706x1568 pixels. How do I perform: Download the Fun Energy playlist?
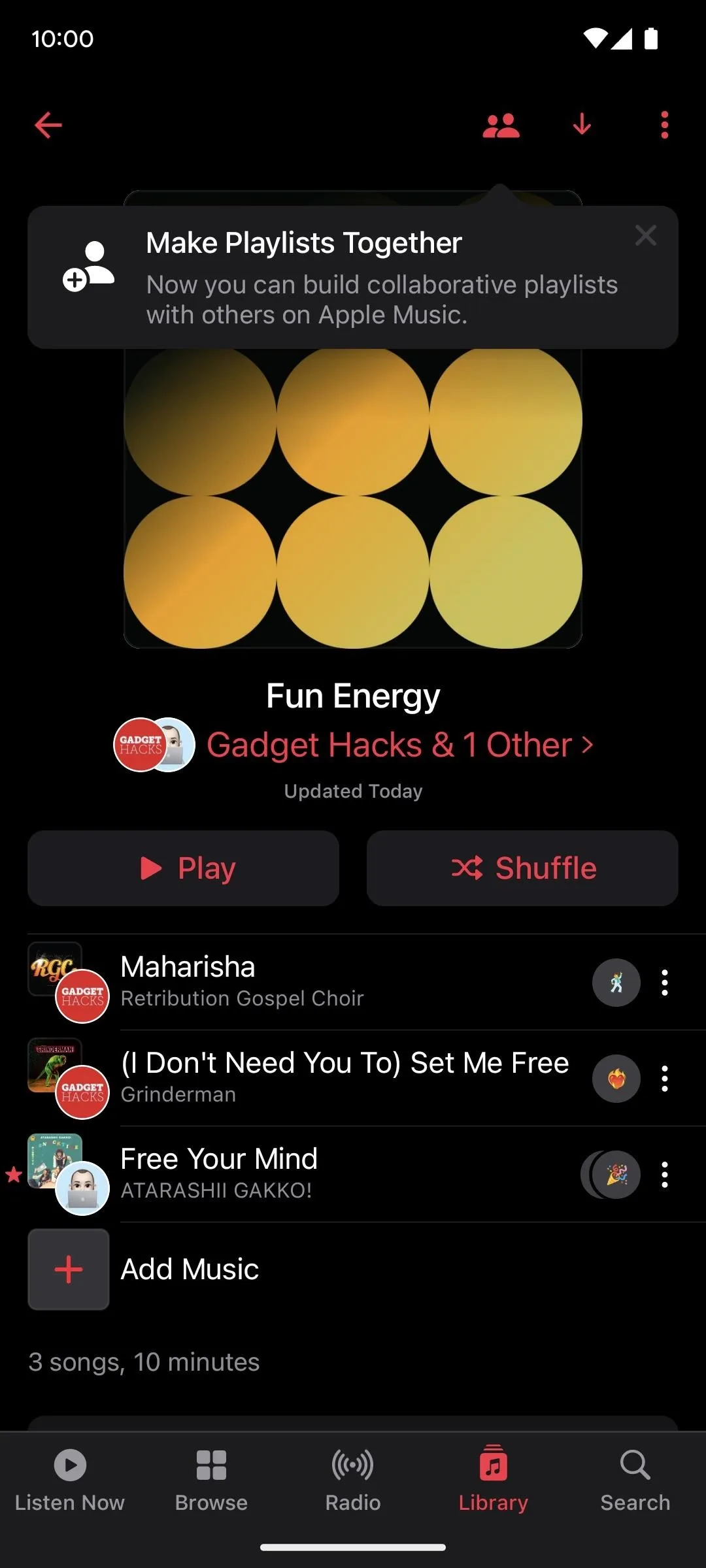coord(582,125)
